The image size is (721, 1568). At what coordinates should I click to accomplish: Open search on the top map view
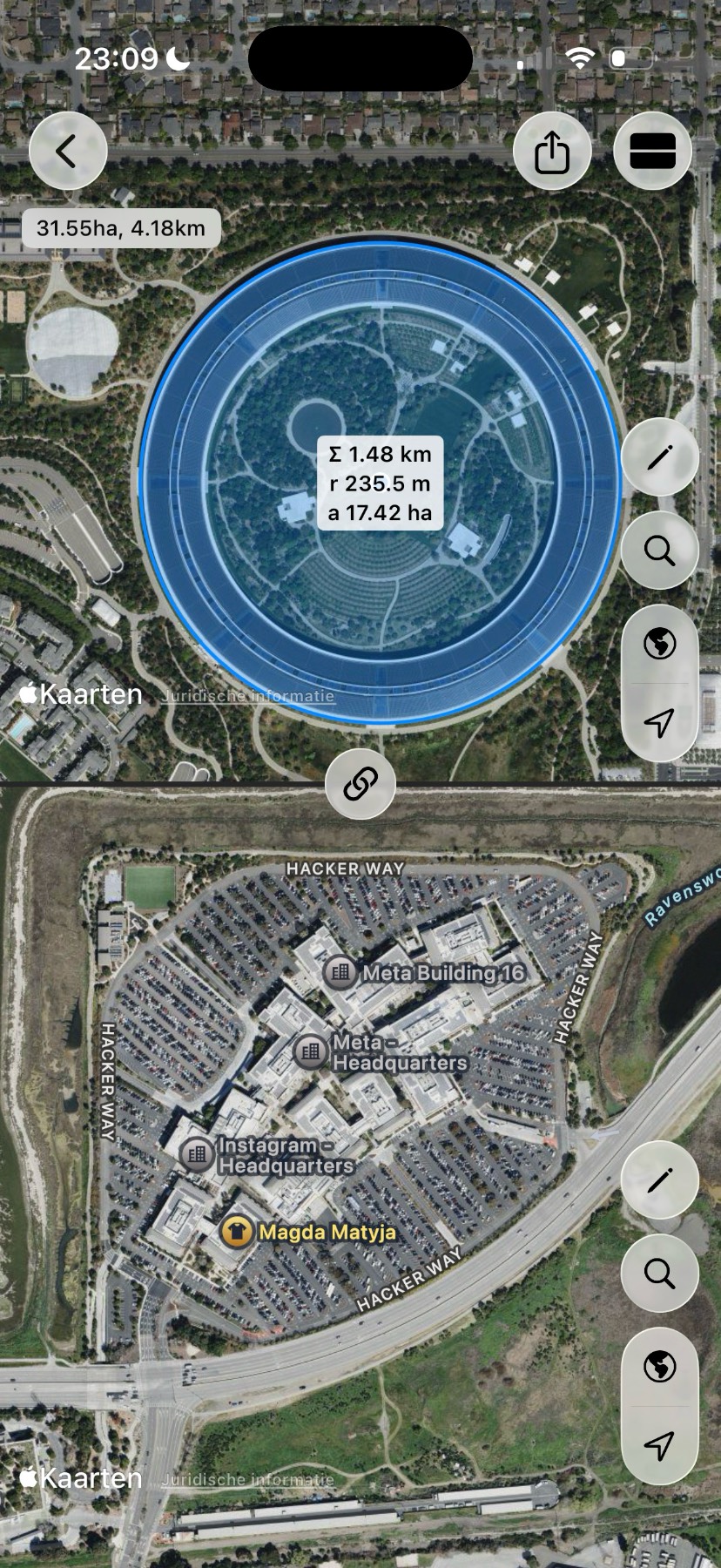659,552
